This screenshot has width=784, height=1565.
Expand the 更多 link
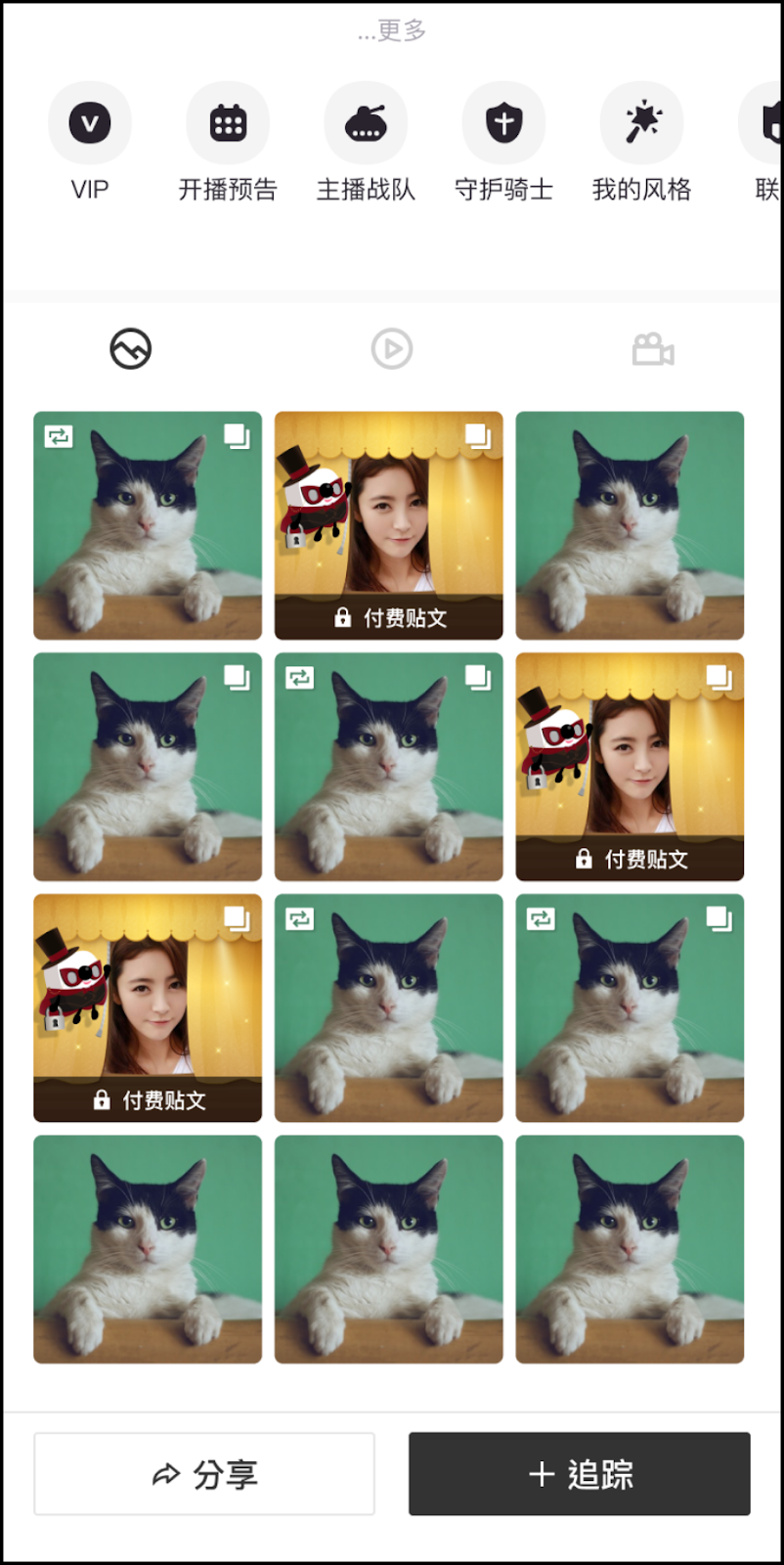[392, 31]
